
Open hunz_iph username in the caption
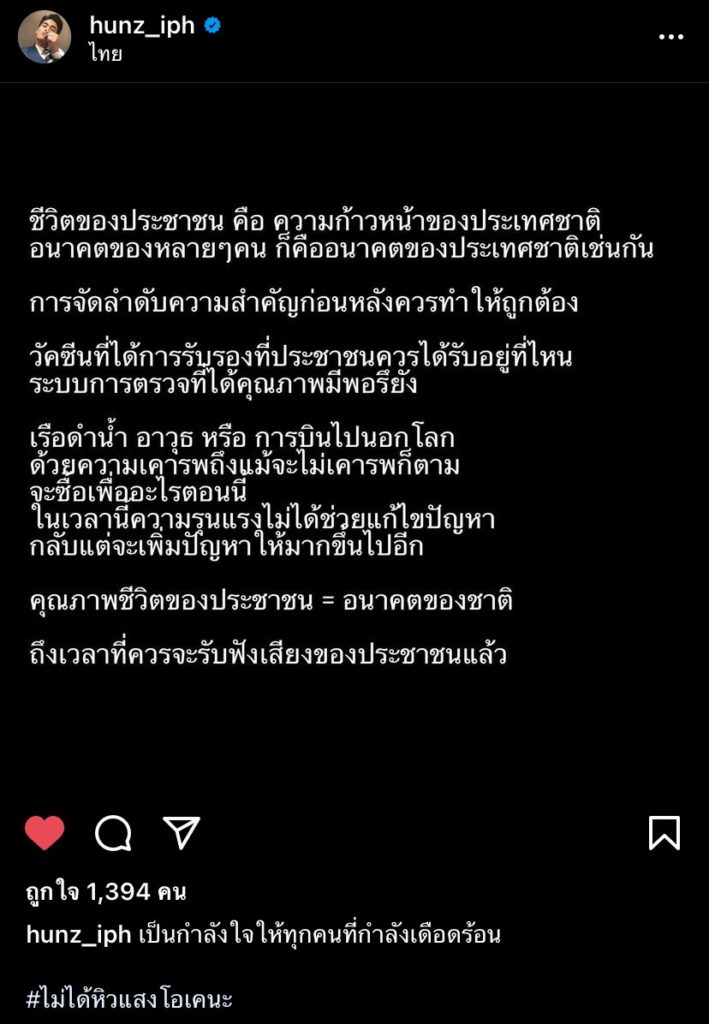(x=78, y=935)
